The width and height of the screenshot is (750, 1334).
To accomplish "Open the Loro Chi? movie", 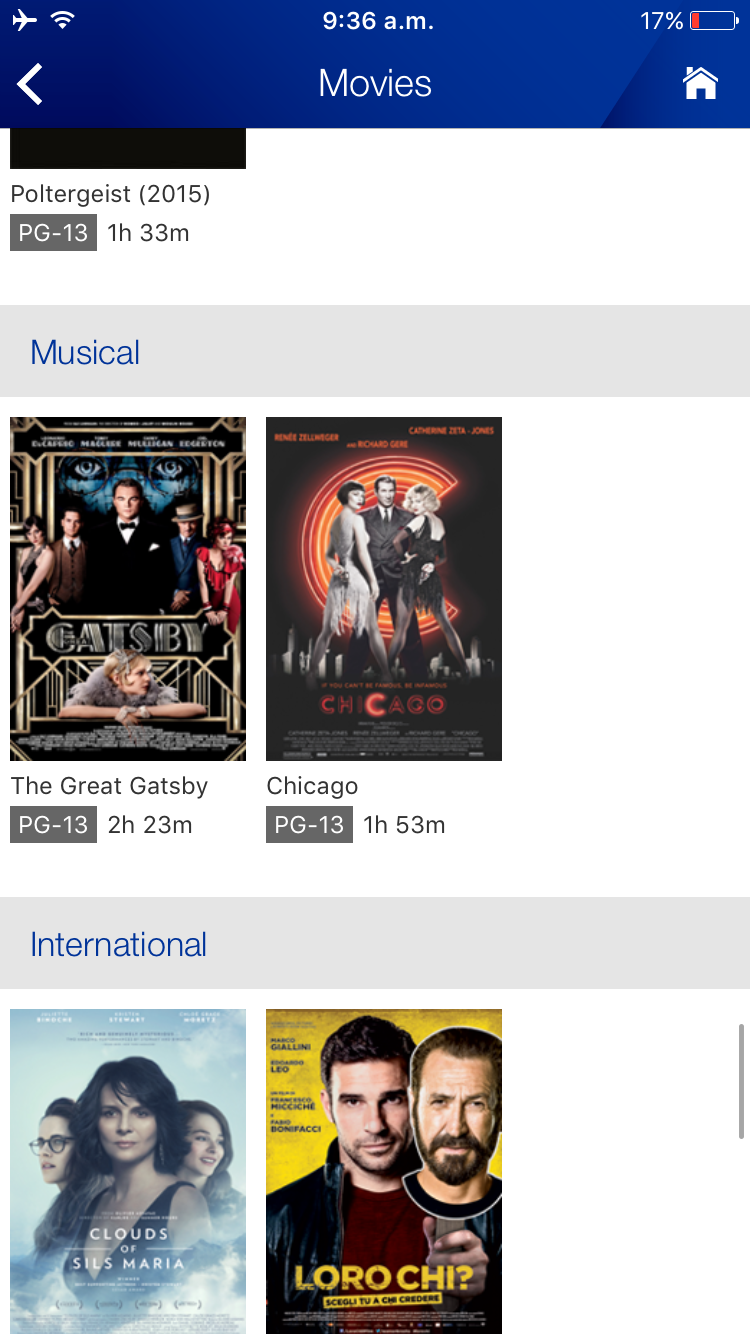I will pos(384,1170).
